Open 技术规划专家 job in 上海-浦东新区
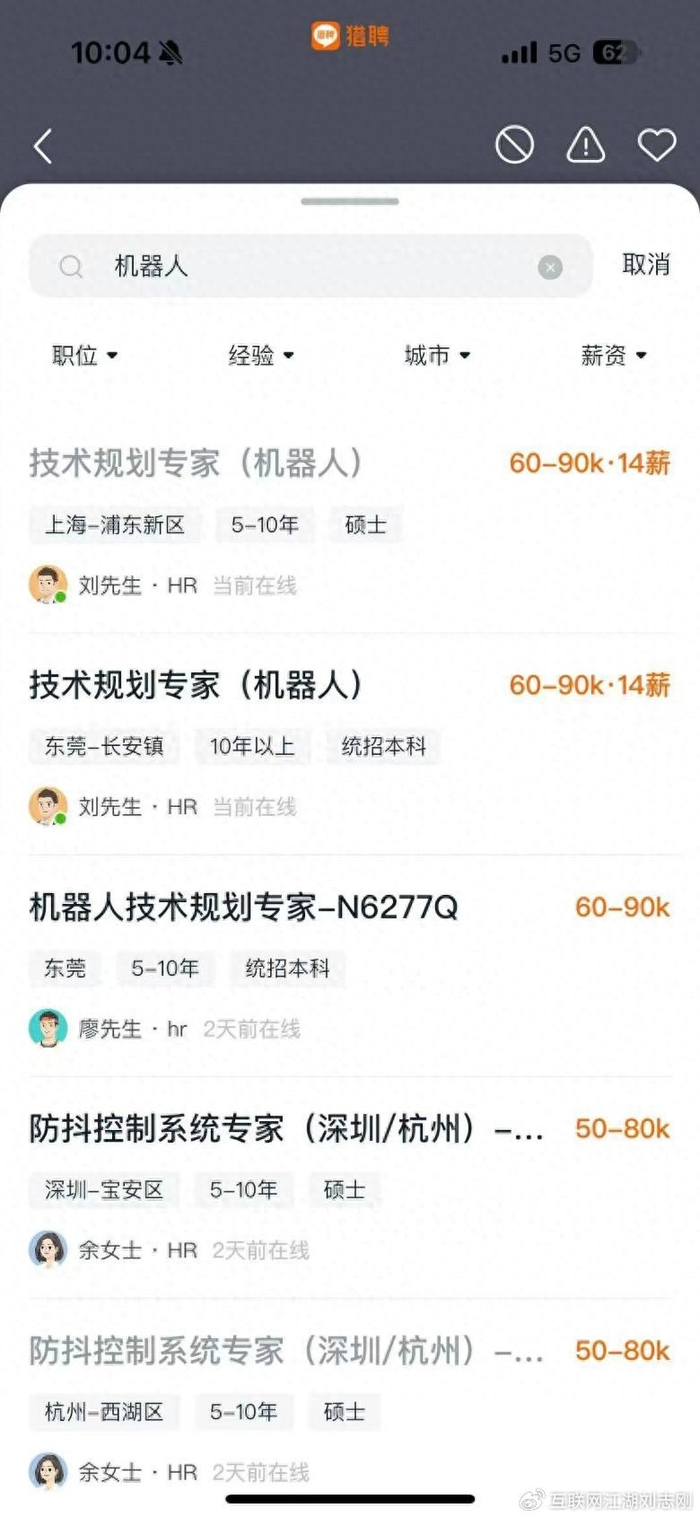This screenshot has width=700, height=1518. [195, 463]
